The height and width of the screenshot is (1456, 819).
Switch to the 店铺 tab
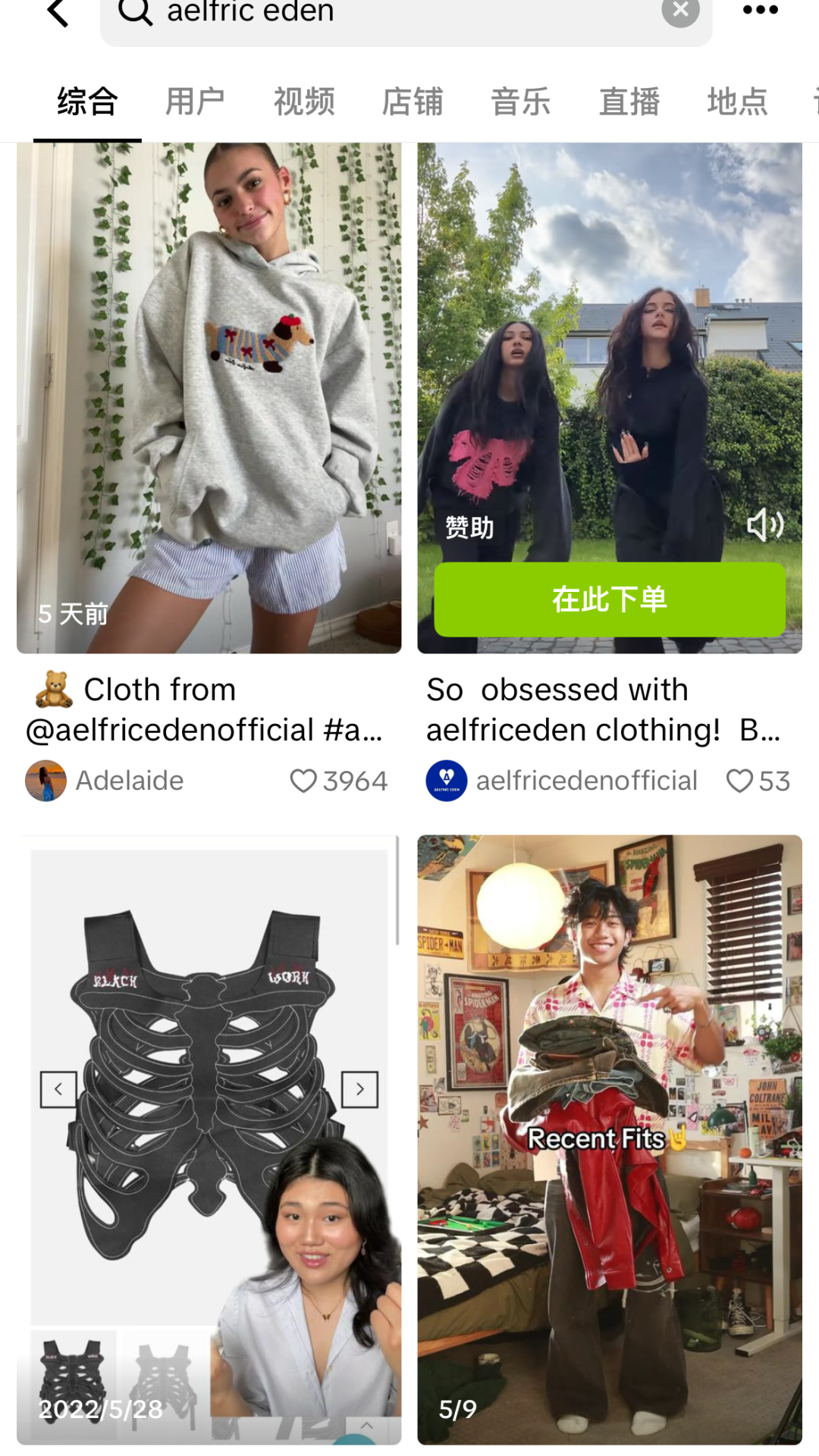coord(413,102)
